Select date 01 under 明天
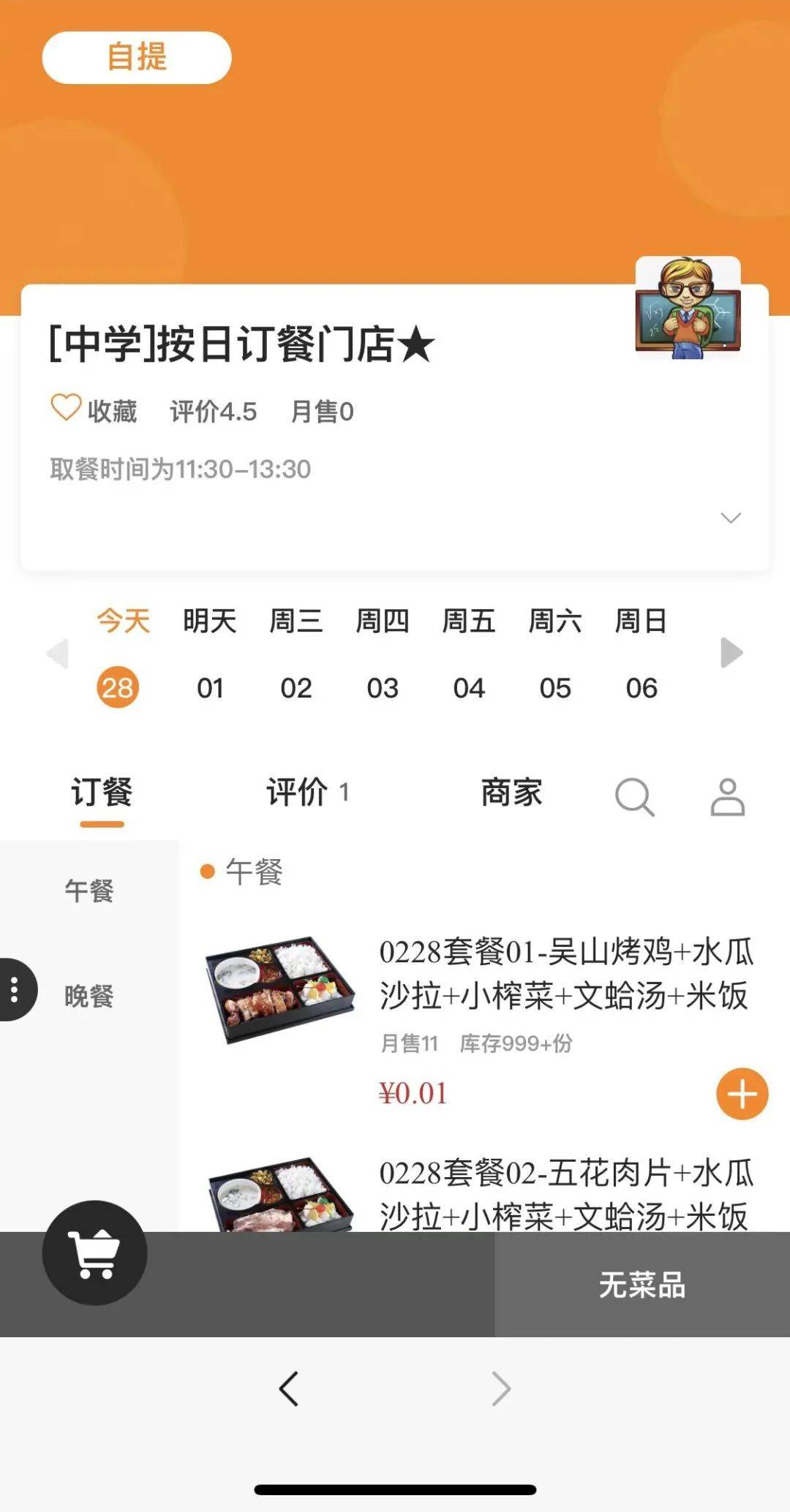Screen dimensions: 790x1512 point(211,688)
